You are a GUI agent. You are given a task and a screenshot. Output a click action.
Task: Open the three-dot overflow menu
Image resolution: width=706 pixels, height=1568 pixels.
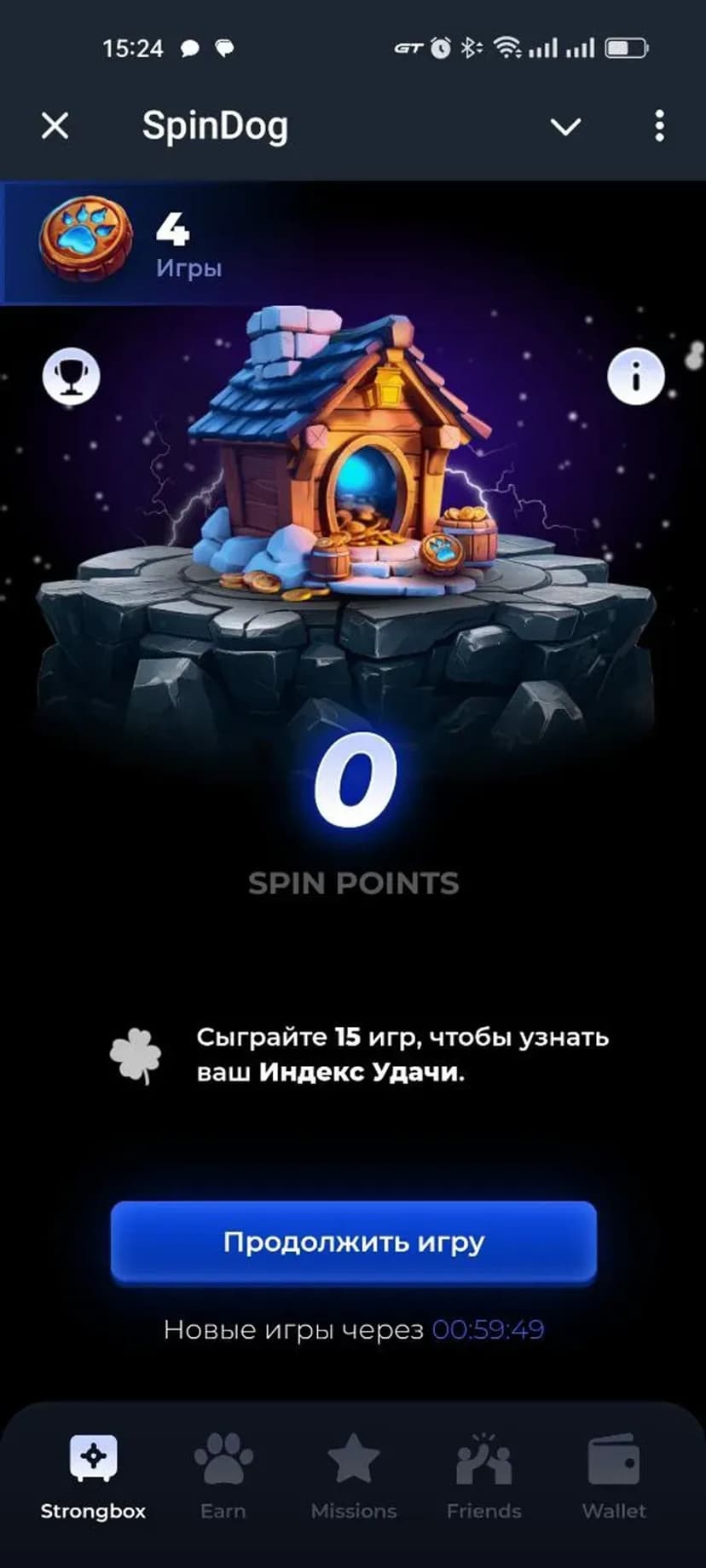click(659, 126)
